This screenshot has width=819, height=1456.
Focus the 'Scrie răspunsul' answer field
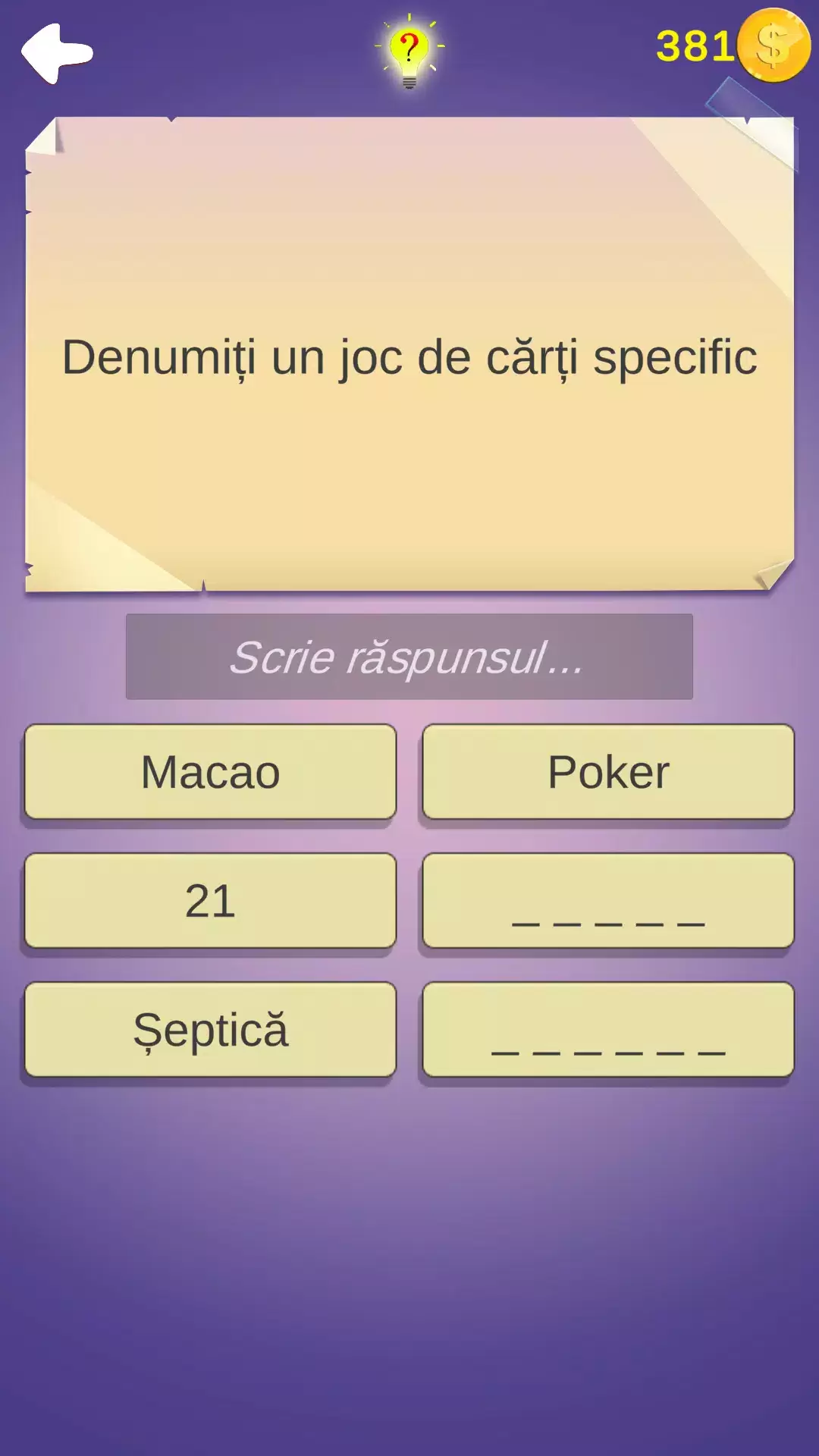[409, 657]
